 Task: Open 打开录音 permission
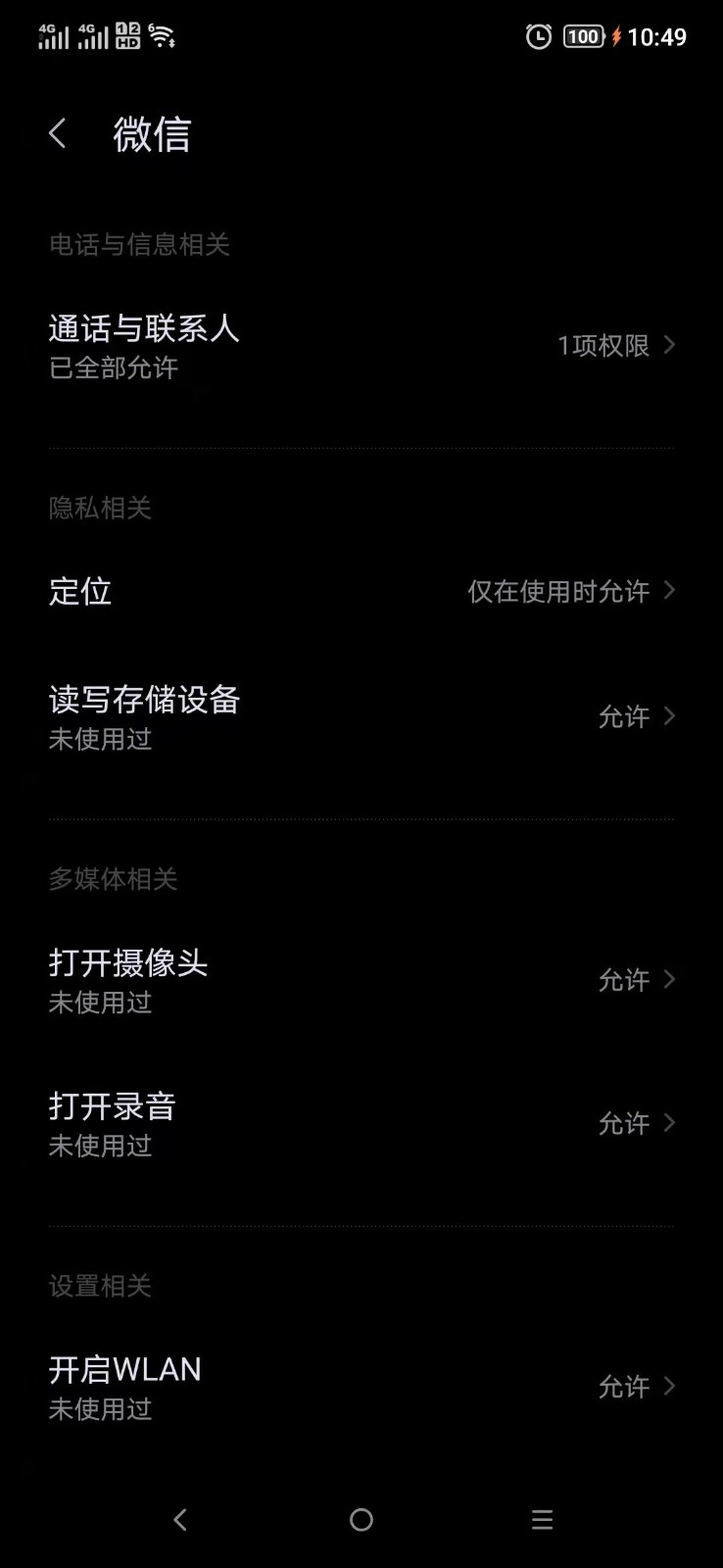[361, 1123]
